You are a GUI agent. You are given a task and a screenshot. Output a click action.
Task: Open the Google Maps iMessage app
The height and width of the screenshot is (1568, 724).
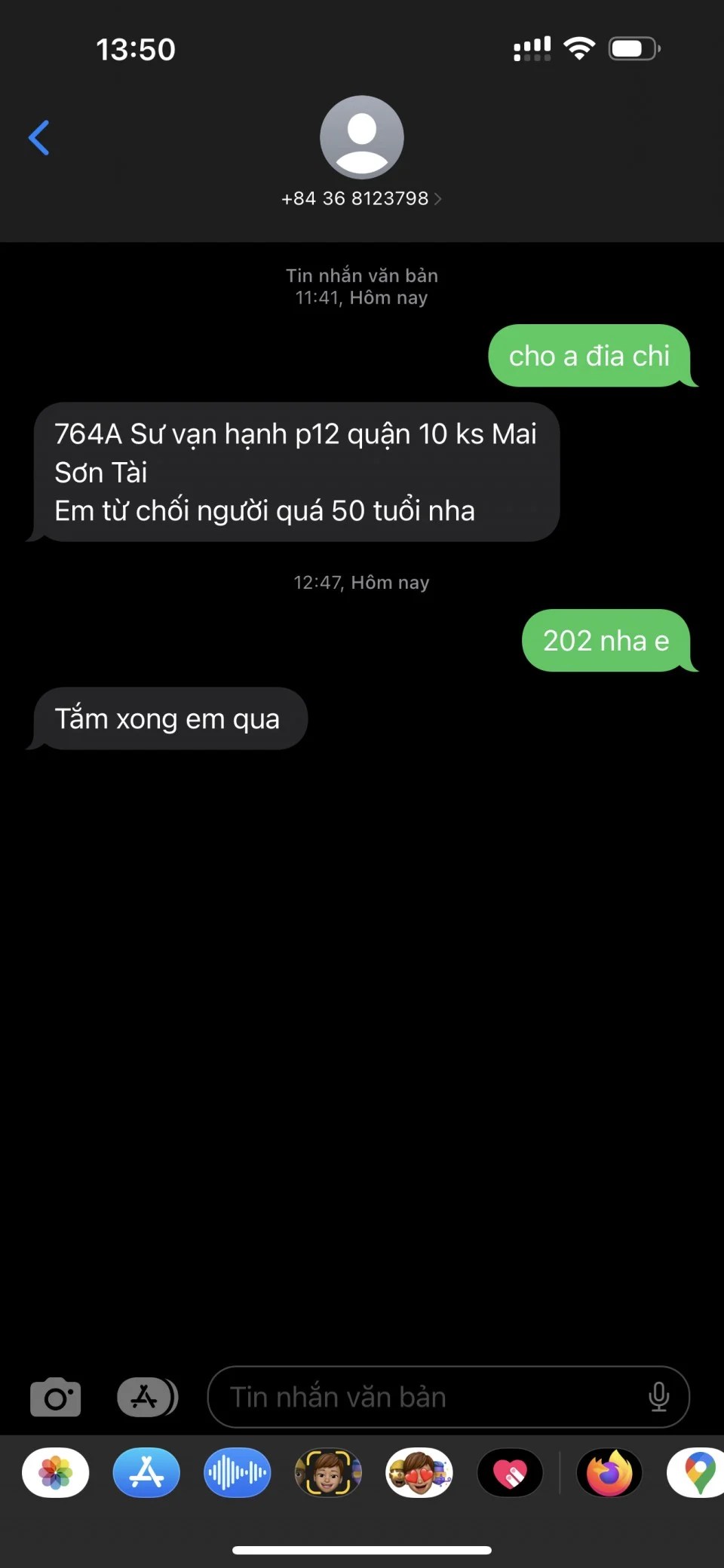698,1472
